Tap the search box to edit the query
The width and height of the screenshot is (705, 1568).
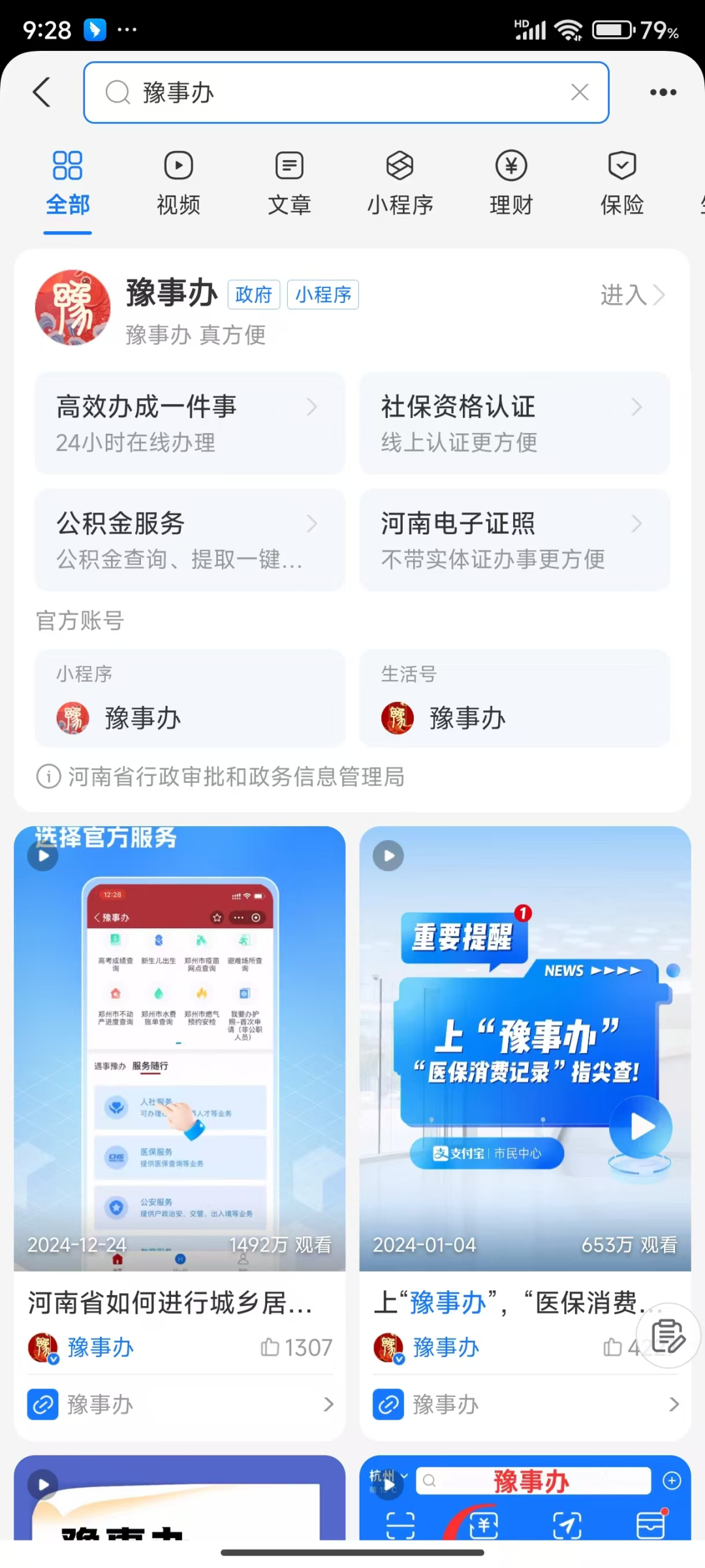[346, 92]
